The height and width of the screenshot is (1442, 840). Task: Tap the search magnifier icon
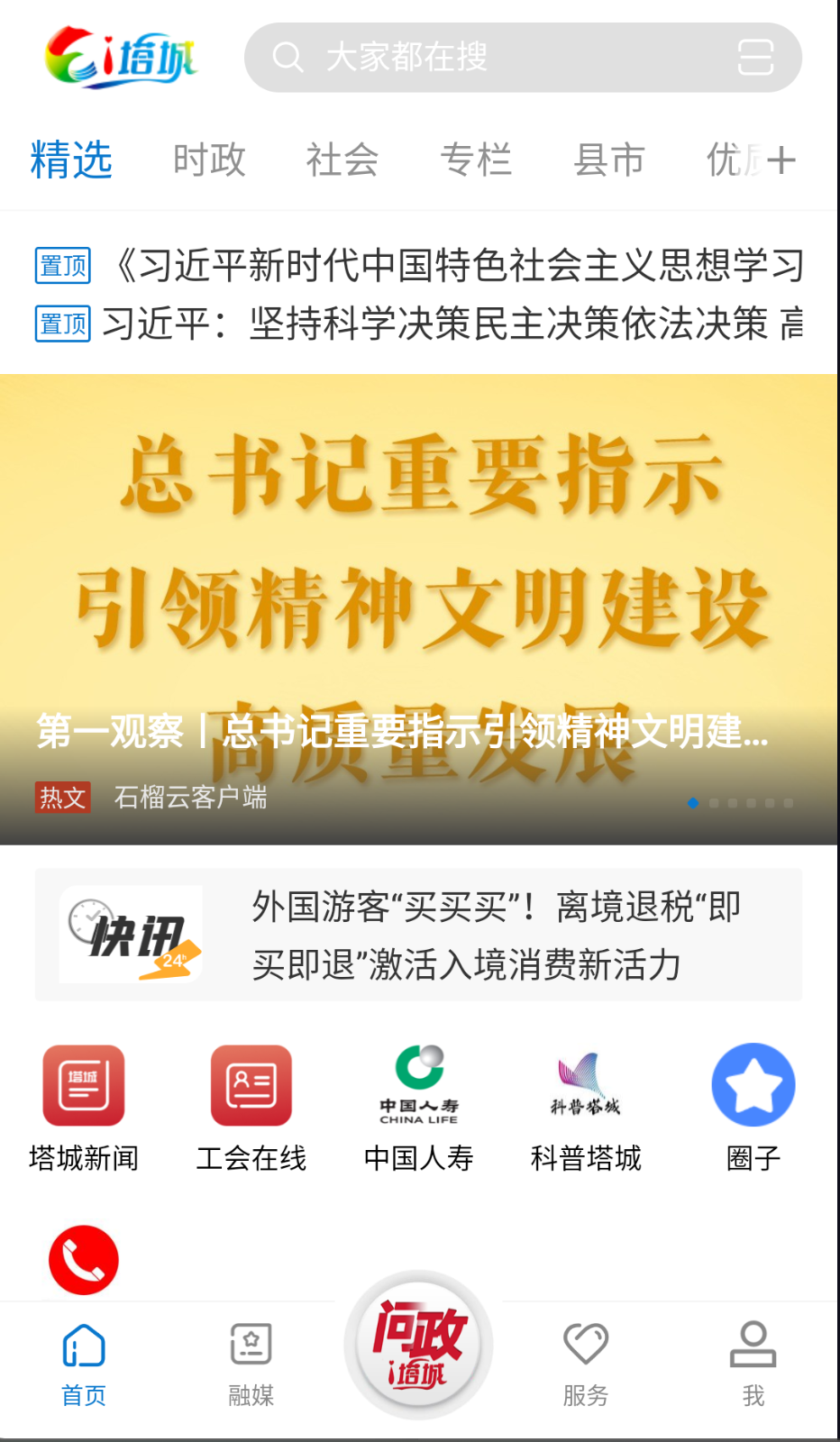287,57
